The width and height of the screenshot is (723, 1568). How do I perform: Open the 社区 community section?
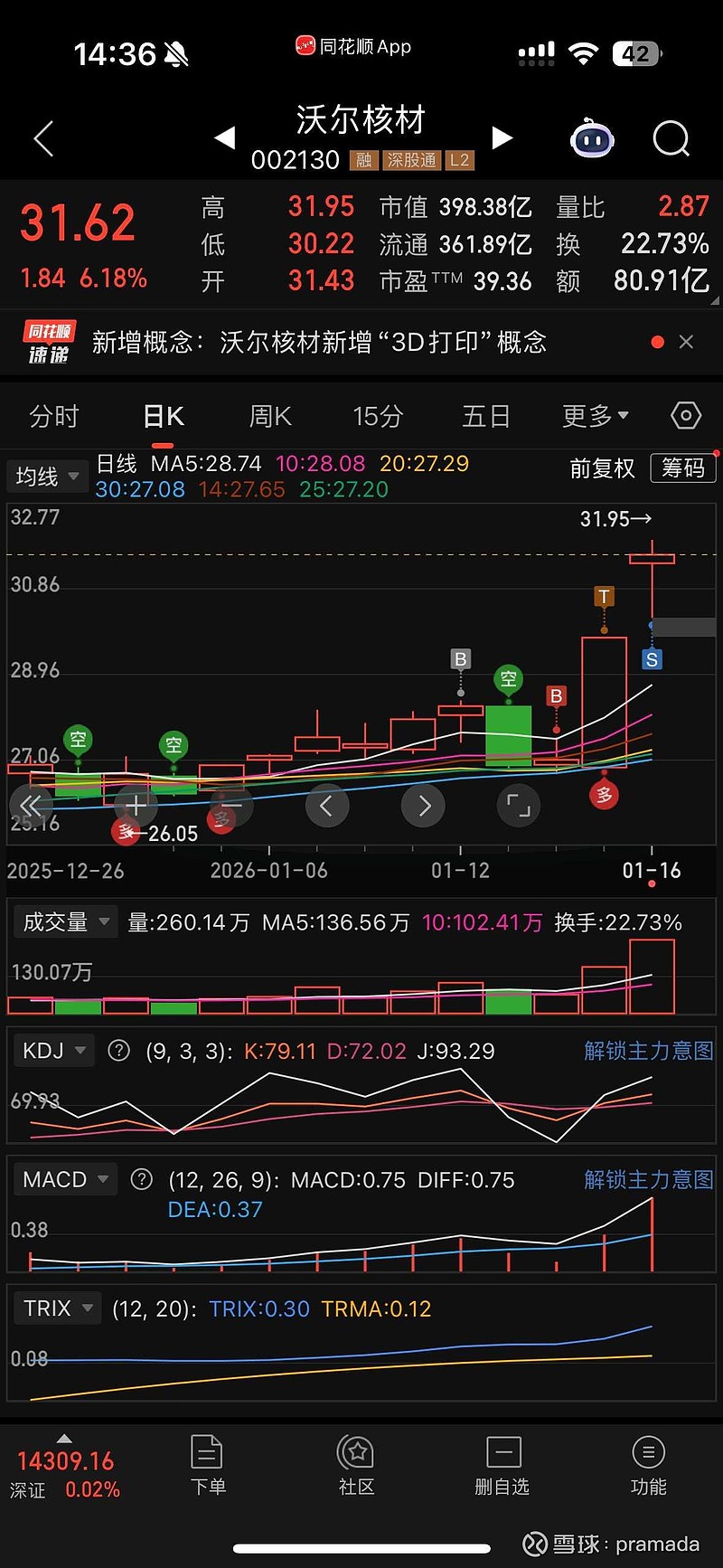pyautogui.click(x=355, y=1465)
